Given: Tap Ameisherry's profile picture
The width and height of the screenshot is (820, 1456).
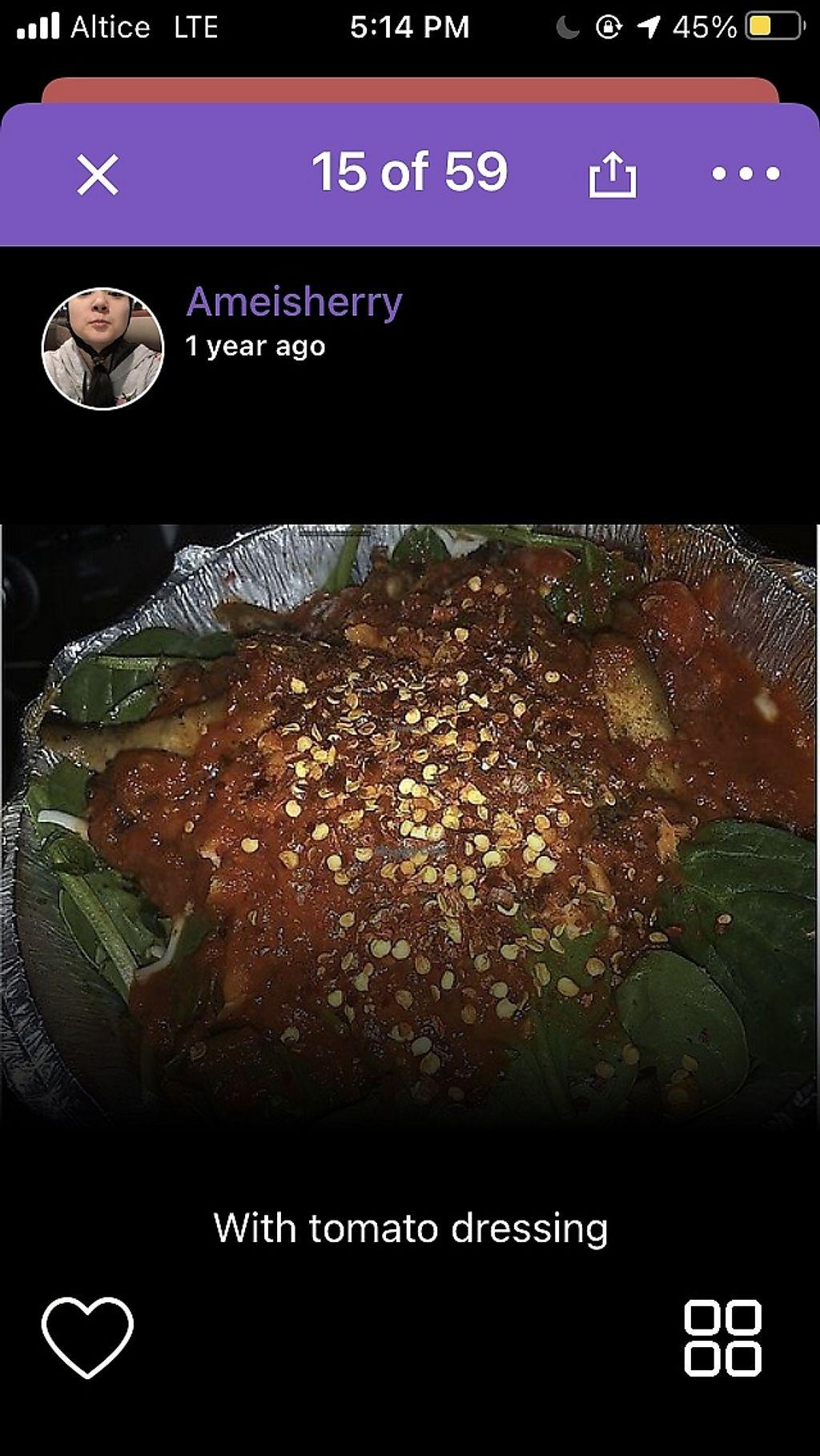Looking at the screenshot, I should click(102, 348).
